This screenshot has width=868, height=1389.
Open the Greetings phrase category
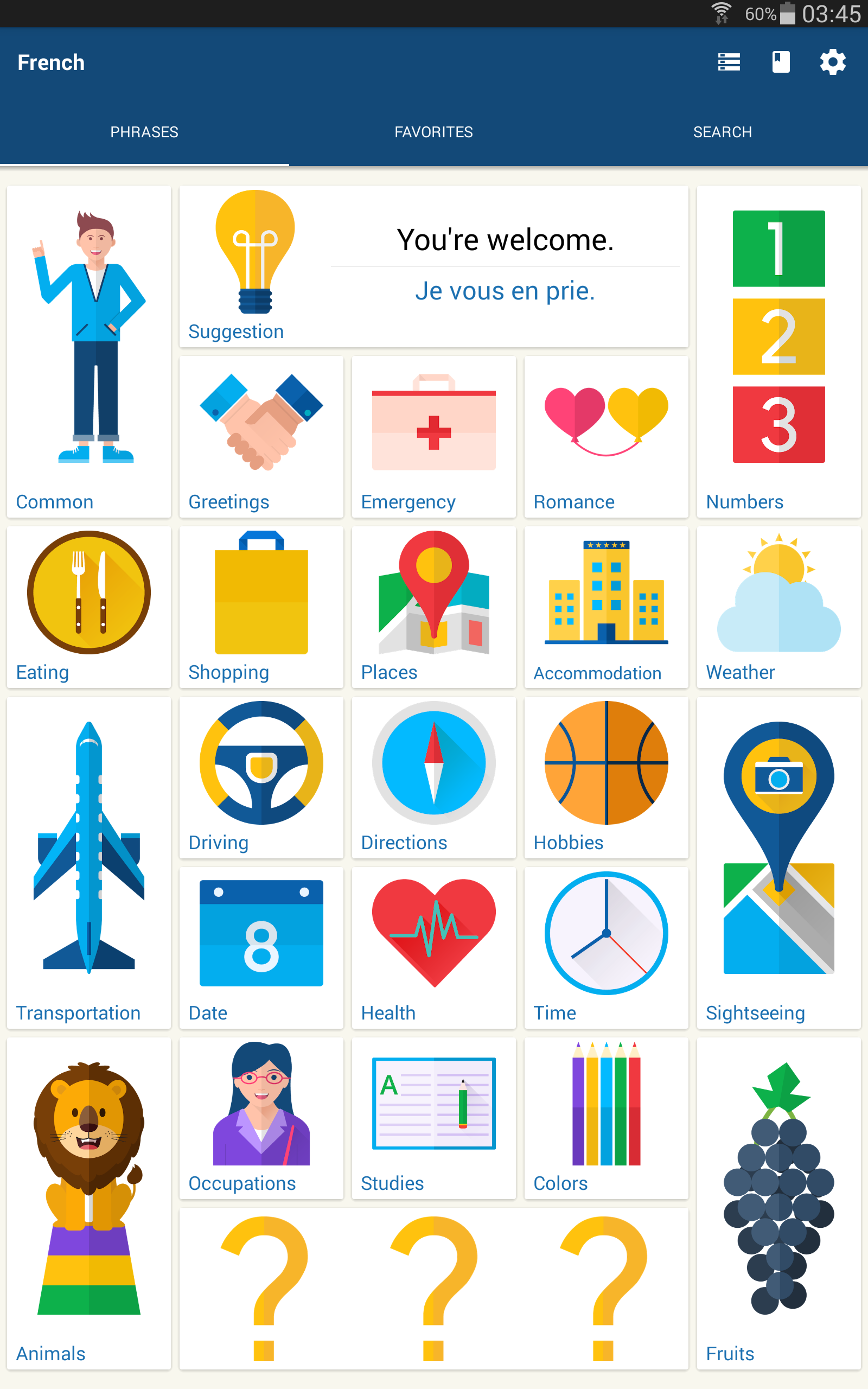click(x=260, y=437)
